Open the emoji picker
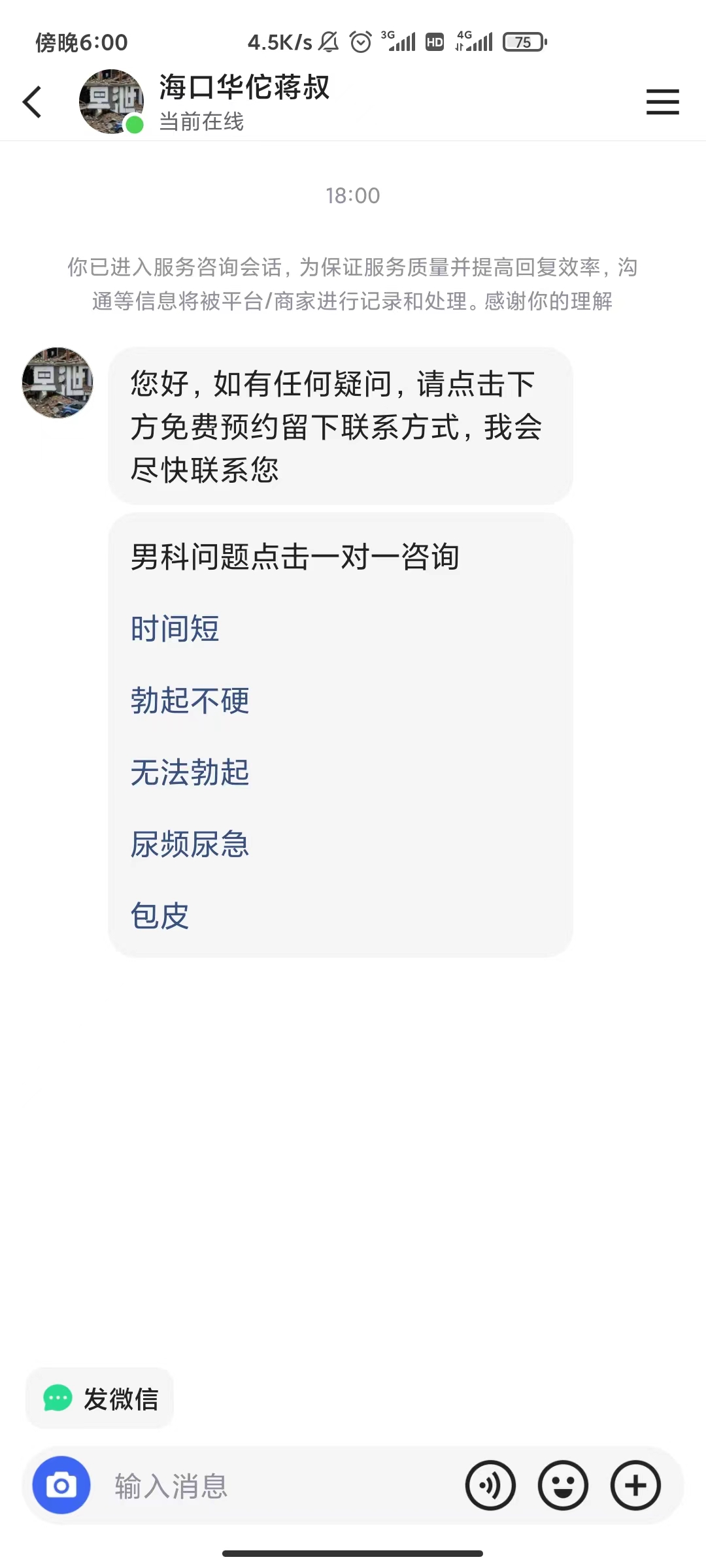Screen dimensions: 706x1568 (x=563, y=1485)
